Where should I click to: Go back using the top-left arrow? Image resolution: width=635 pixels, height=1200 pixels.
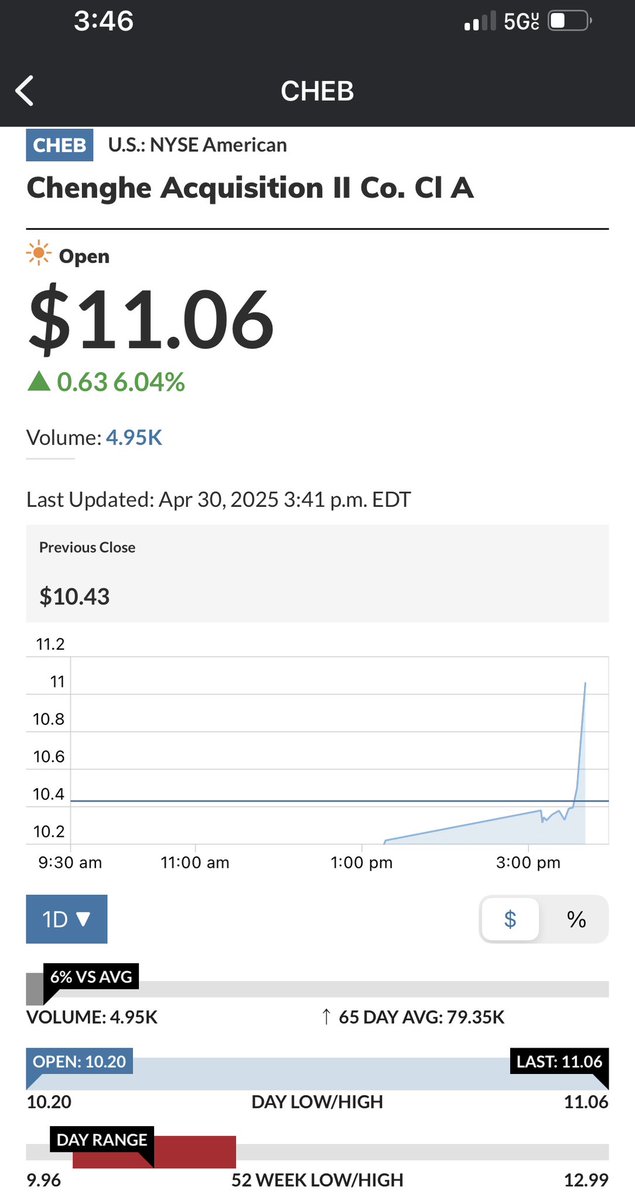(25, 91)
